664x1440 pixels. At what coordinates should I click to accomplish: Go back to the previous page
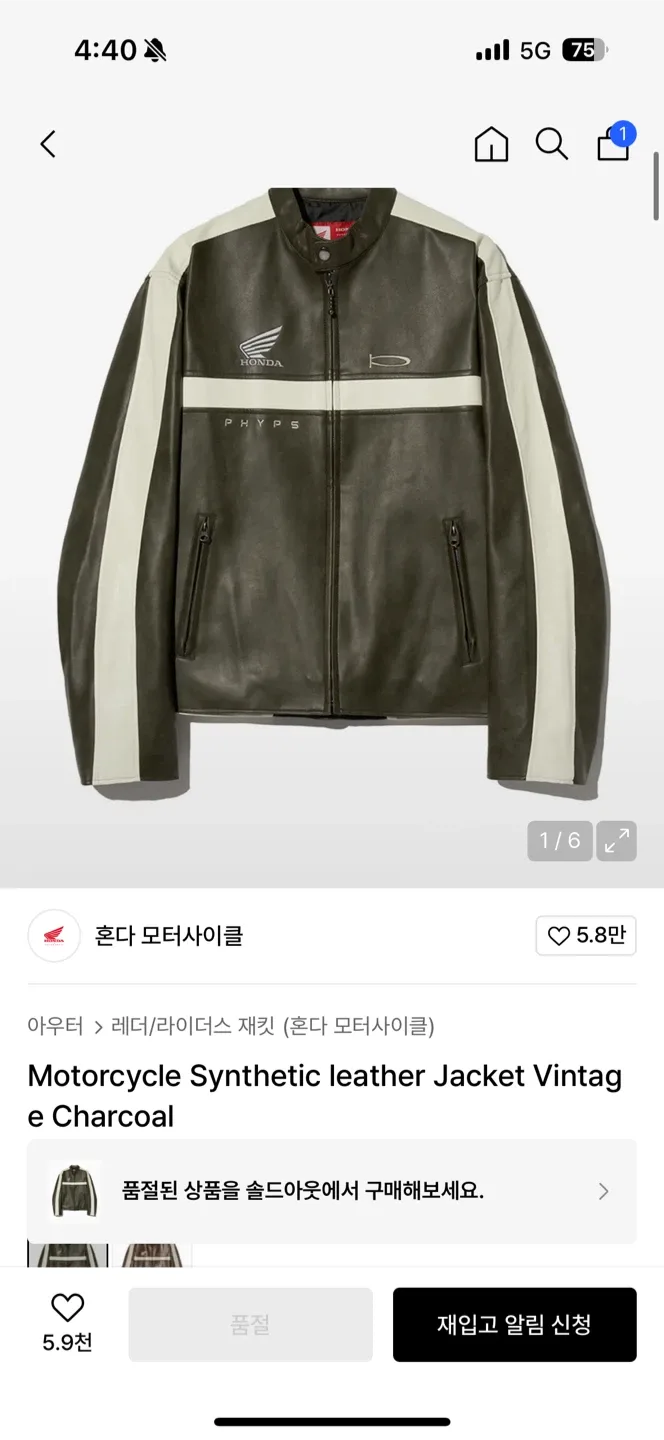47,144
